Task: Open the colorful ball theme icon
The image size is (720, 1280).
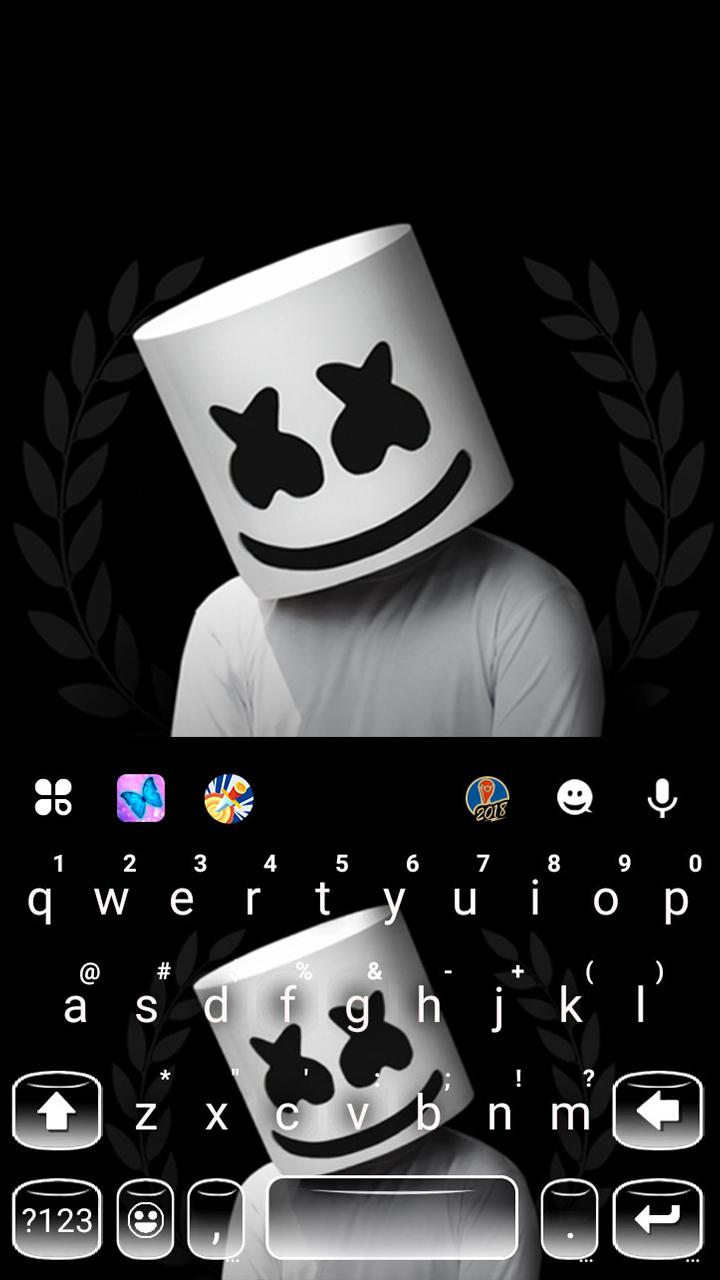Action: 229,798
